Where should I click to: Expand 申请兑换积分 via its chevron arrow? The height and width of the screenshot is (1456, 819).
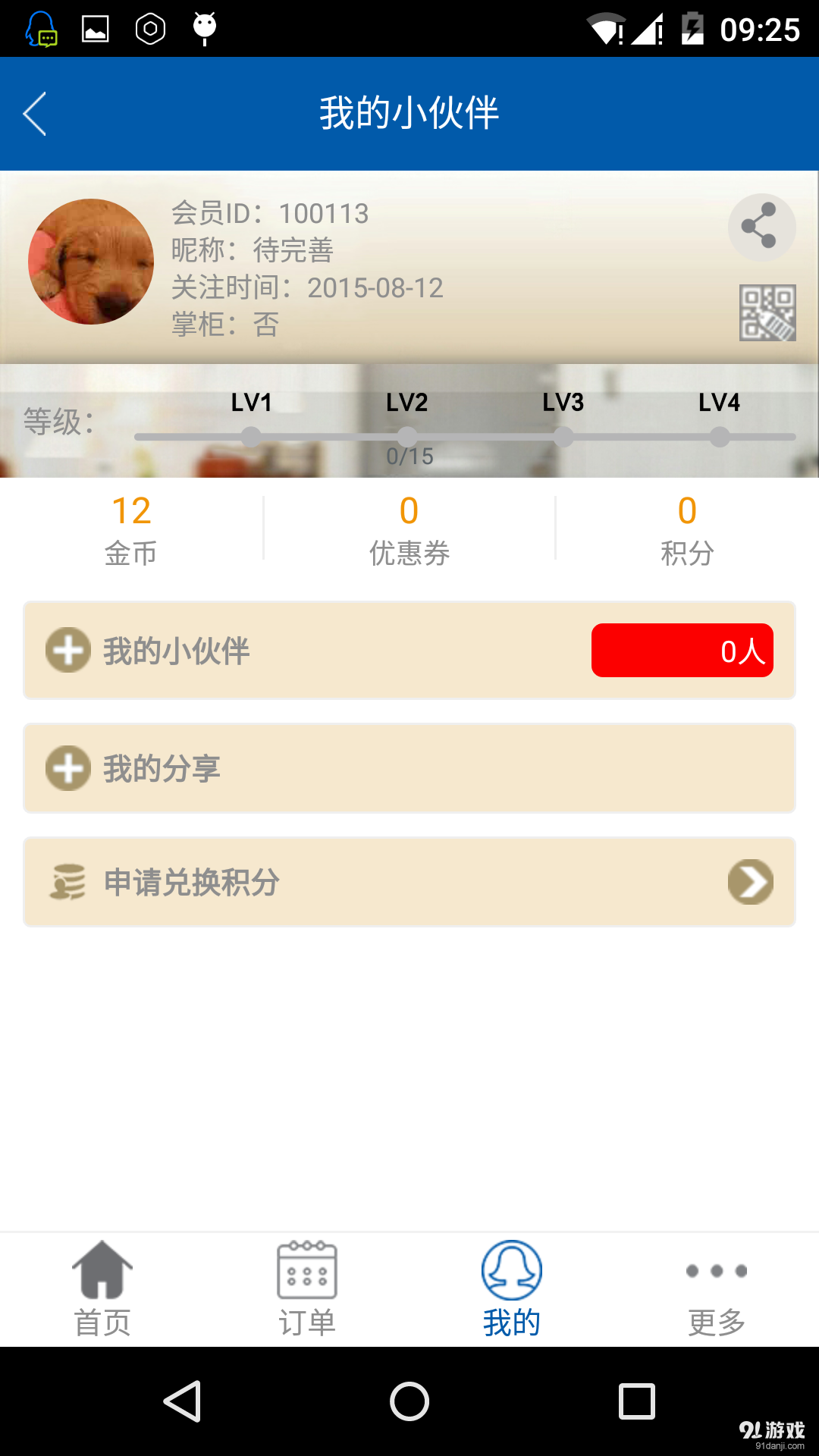click(x=750, y=883)
